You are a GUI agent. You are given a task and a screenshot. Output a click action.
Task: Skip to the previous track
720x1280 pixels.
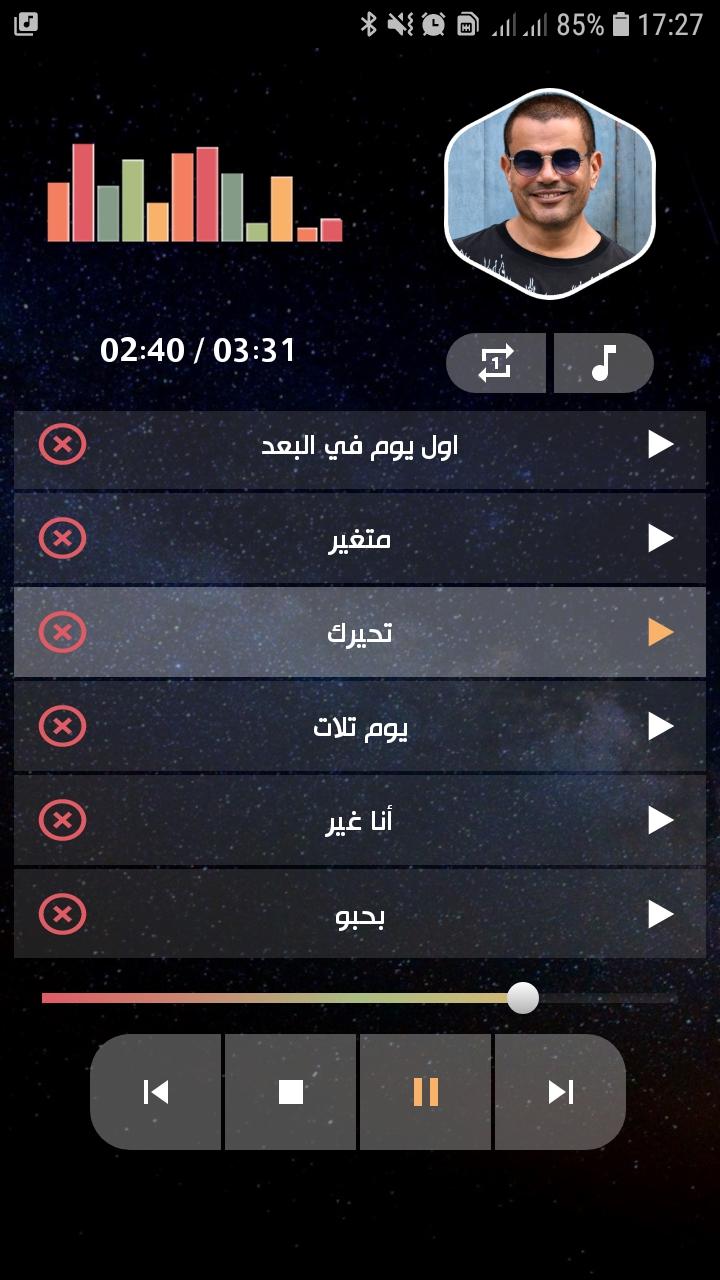[156, 1092]
